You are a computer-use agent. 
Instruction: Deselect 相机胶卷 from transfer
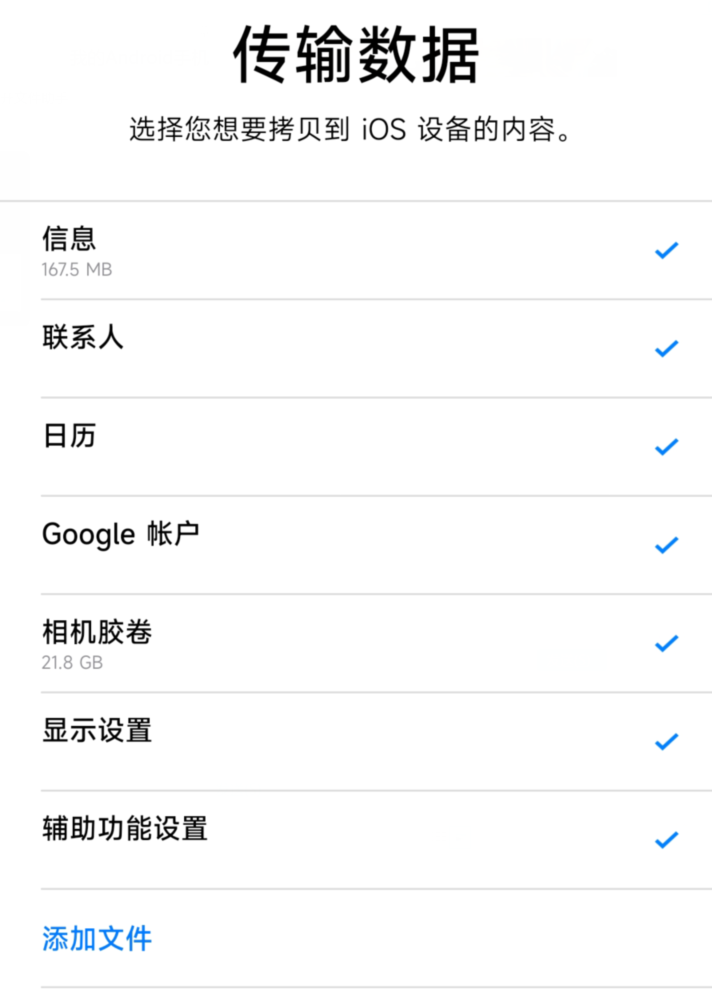pyautogui.click(x=666, y=643)
